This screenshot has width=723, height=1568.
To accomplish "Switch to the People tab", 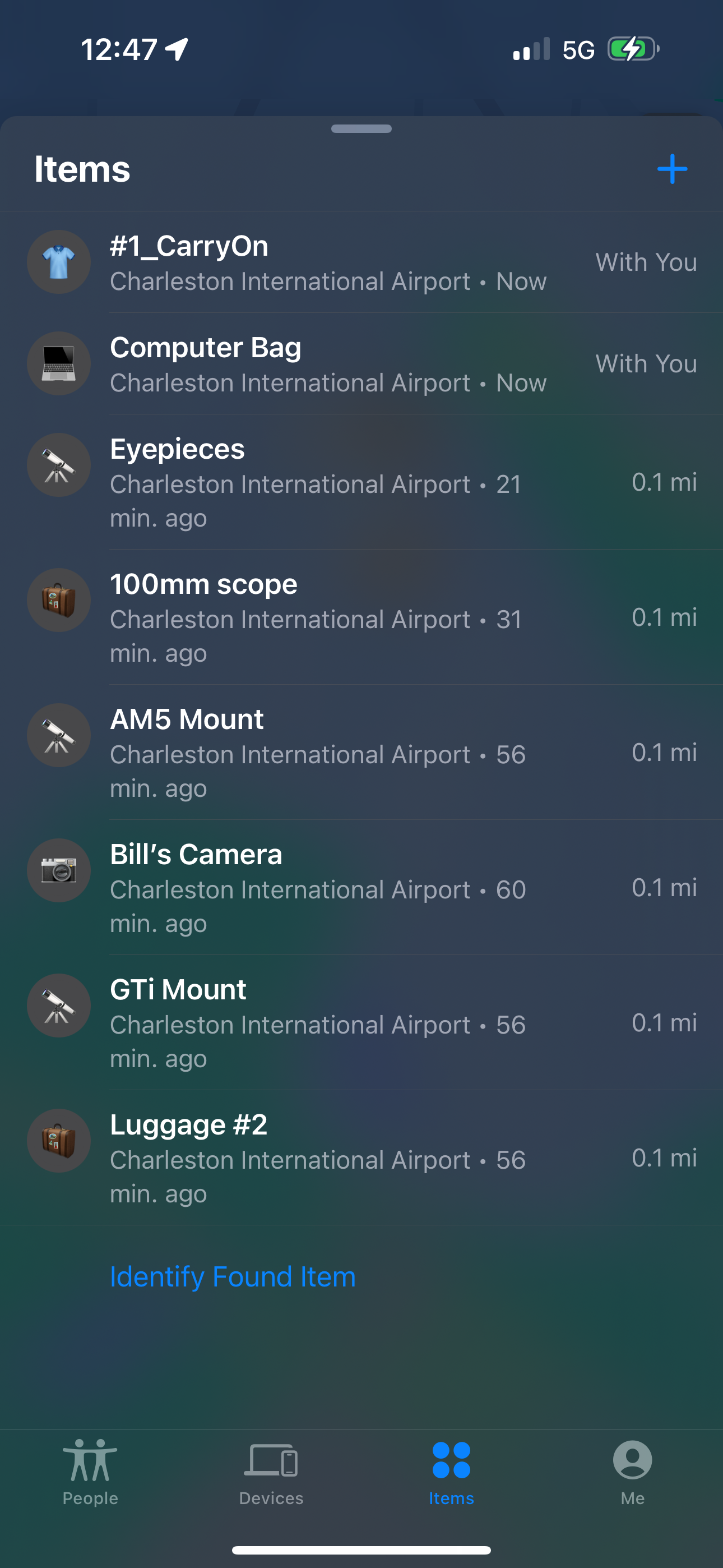I will (90, 1472).
